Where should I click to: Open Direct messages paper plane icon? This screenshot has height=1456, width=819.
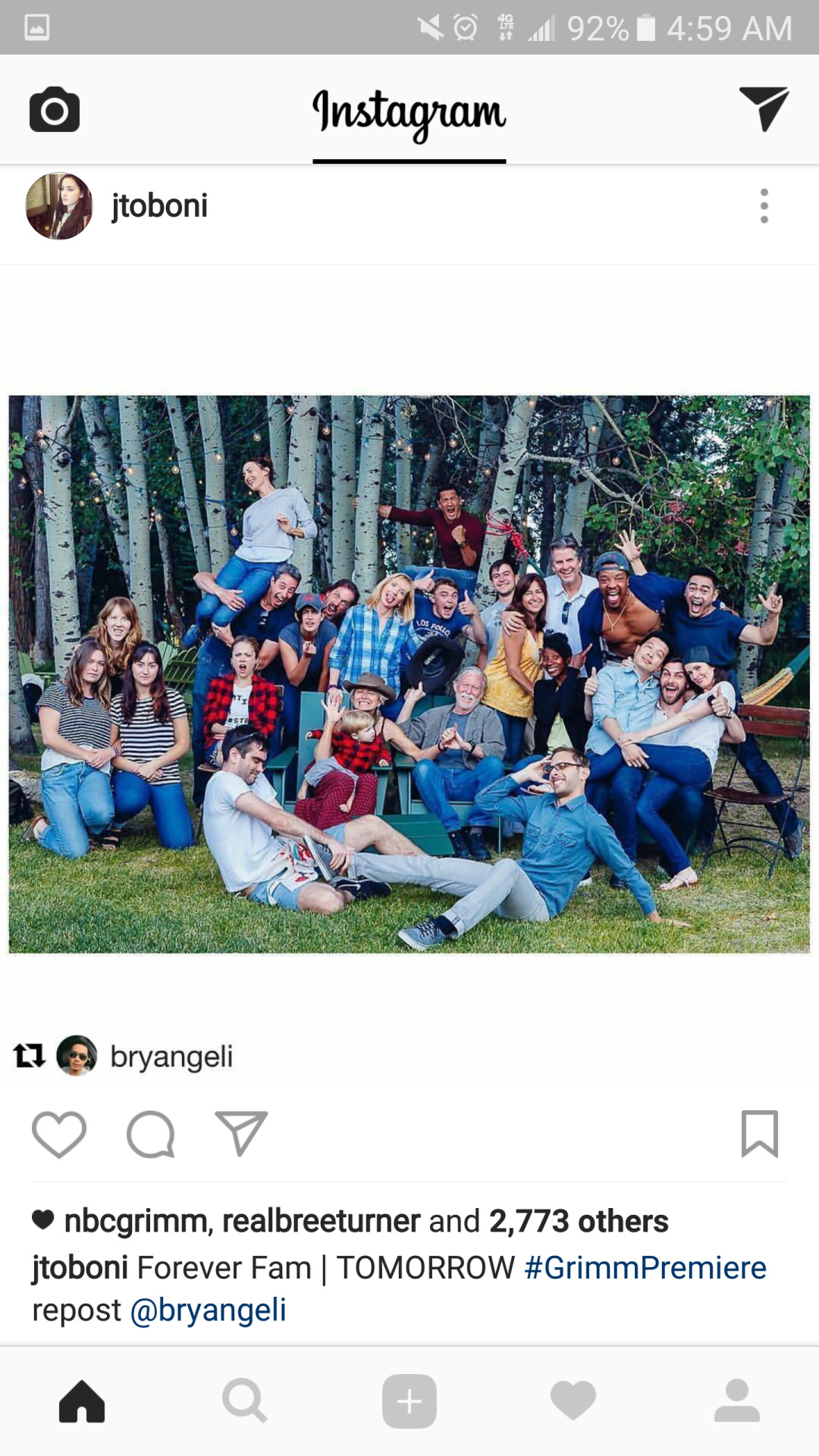(763, 108)
